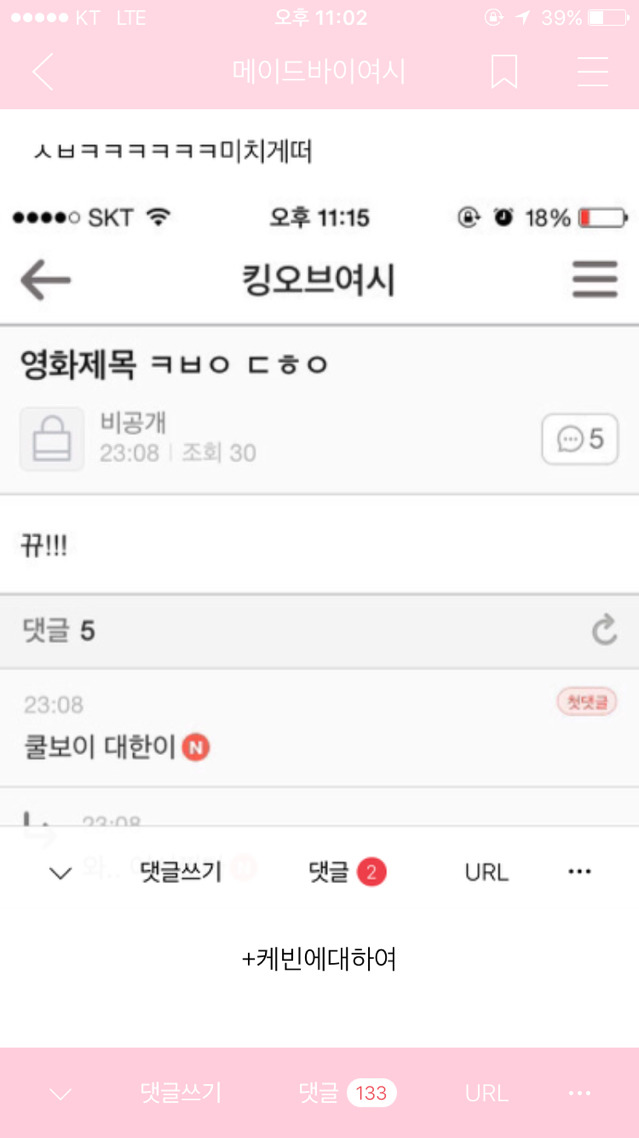
Task: Open the embedded 킹오브여시 screenshot image
Action: click(320, 550)
